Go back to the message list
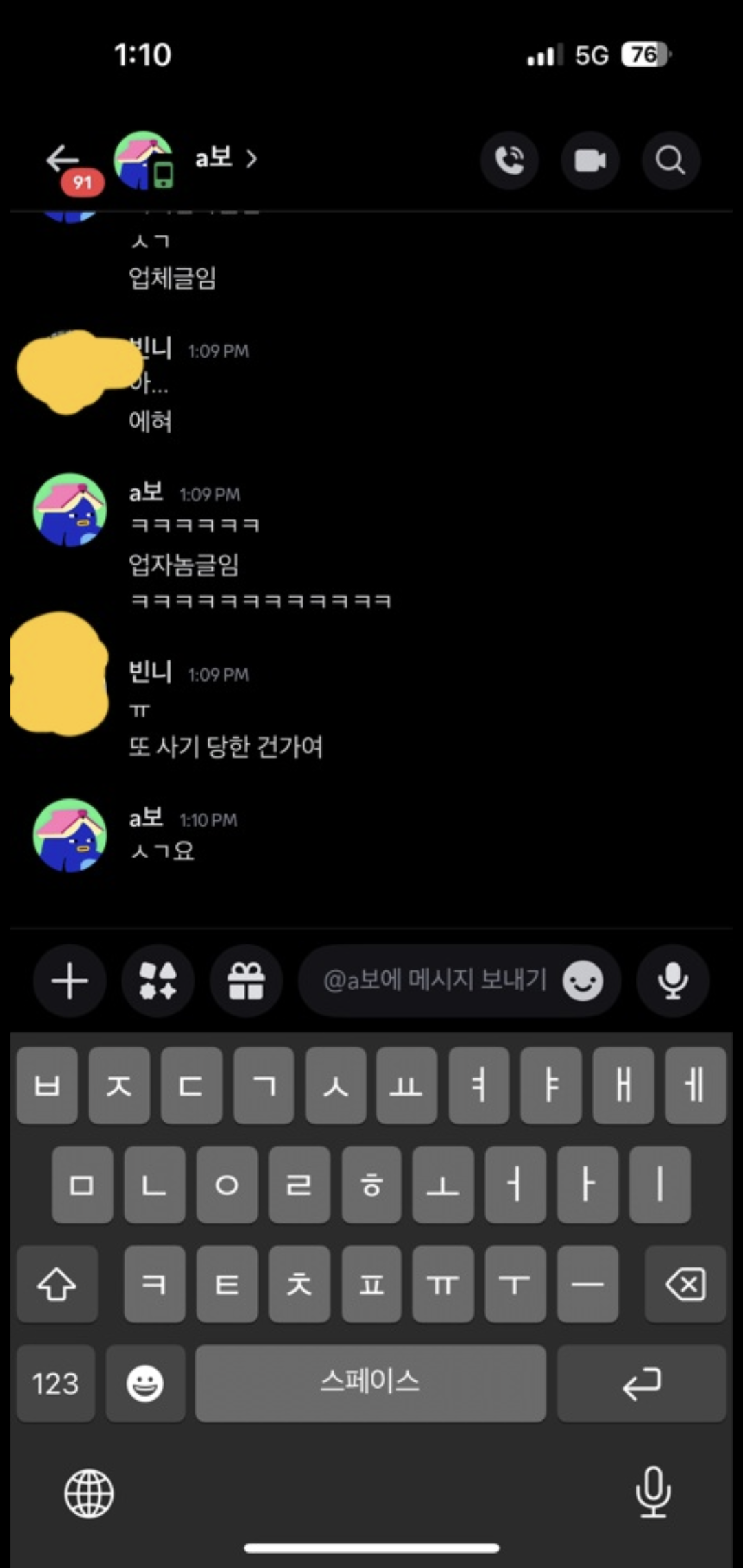Viewport: 743px width, 1568px height. pyautogui.click(x=63, y=160)
